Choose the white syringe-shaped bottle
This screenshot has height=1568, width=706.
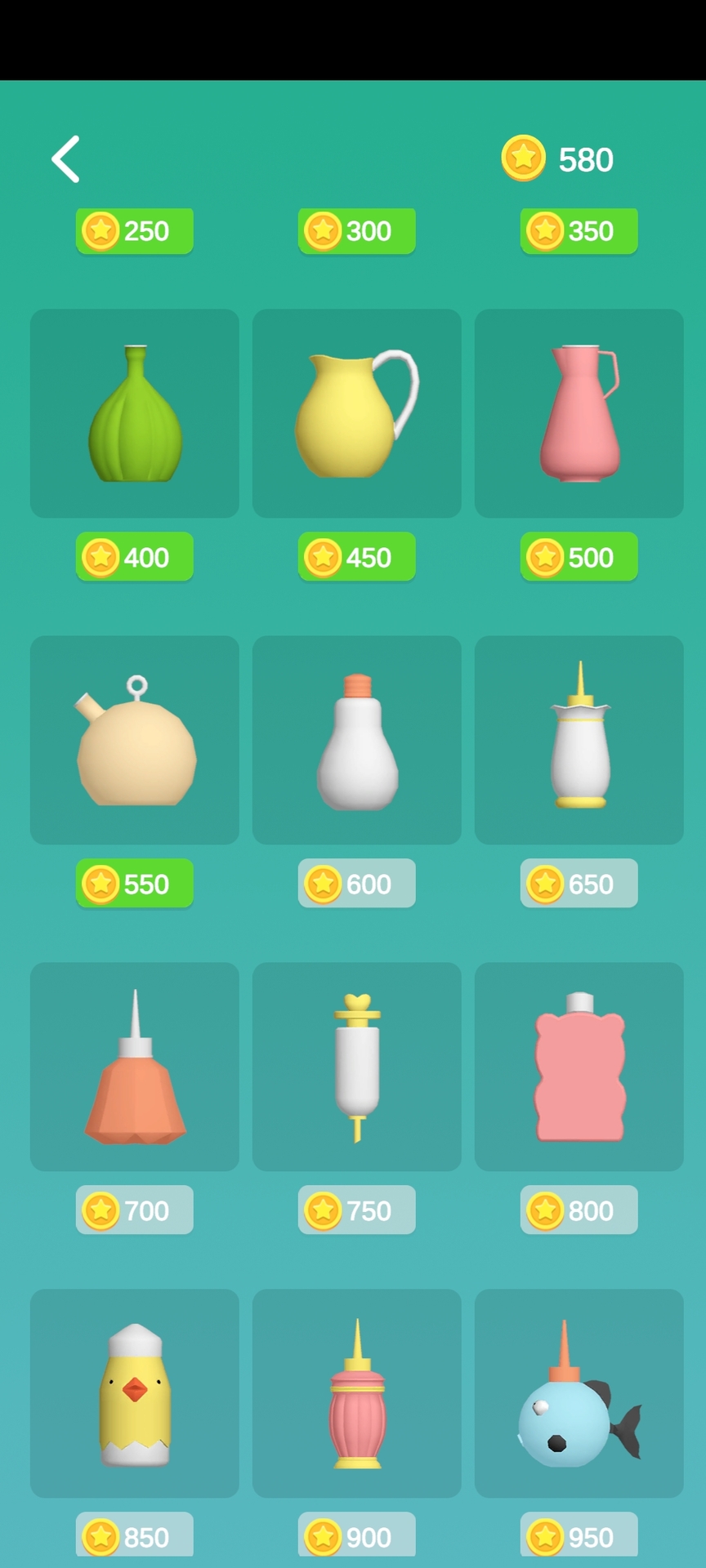(x=357, y=1067)
